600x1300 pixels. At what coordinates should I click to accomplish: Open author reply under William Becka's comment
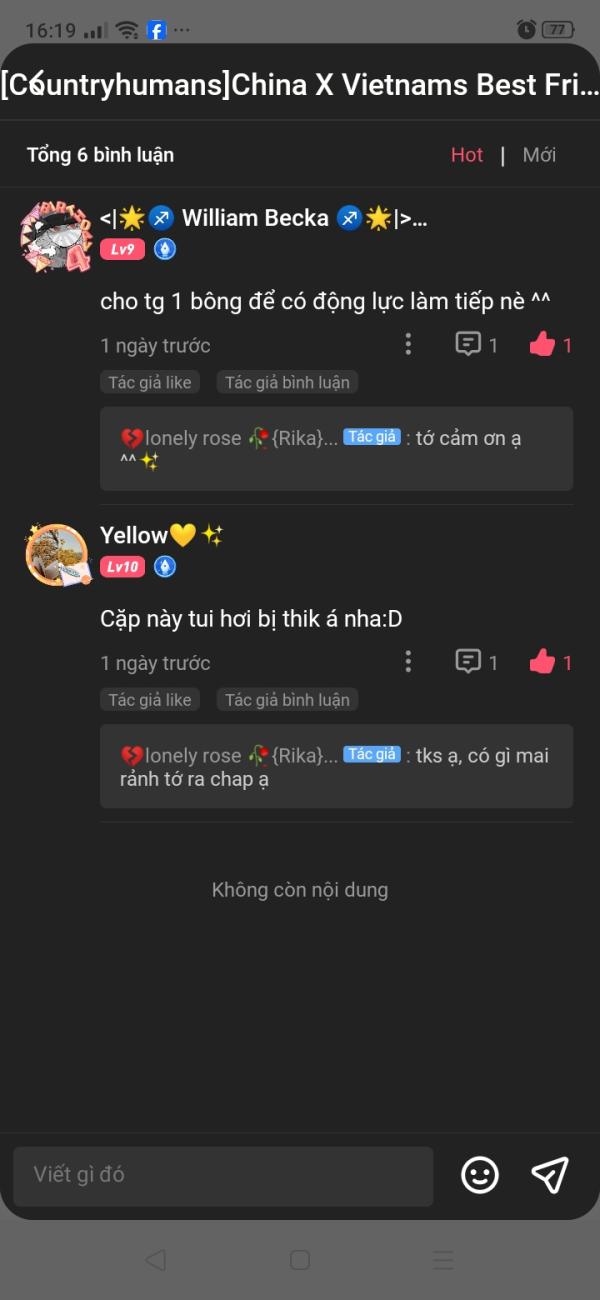tap(336, 448)
